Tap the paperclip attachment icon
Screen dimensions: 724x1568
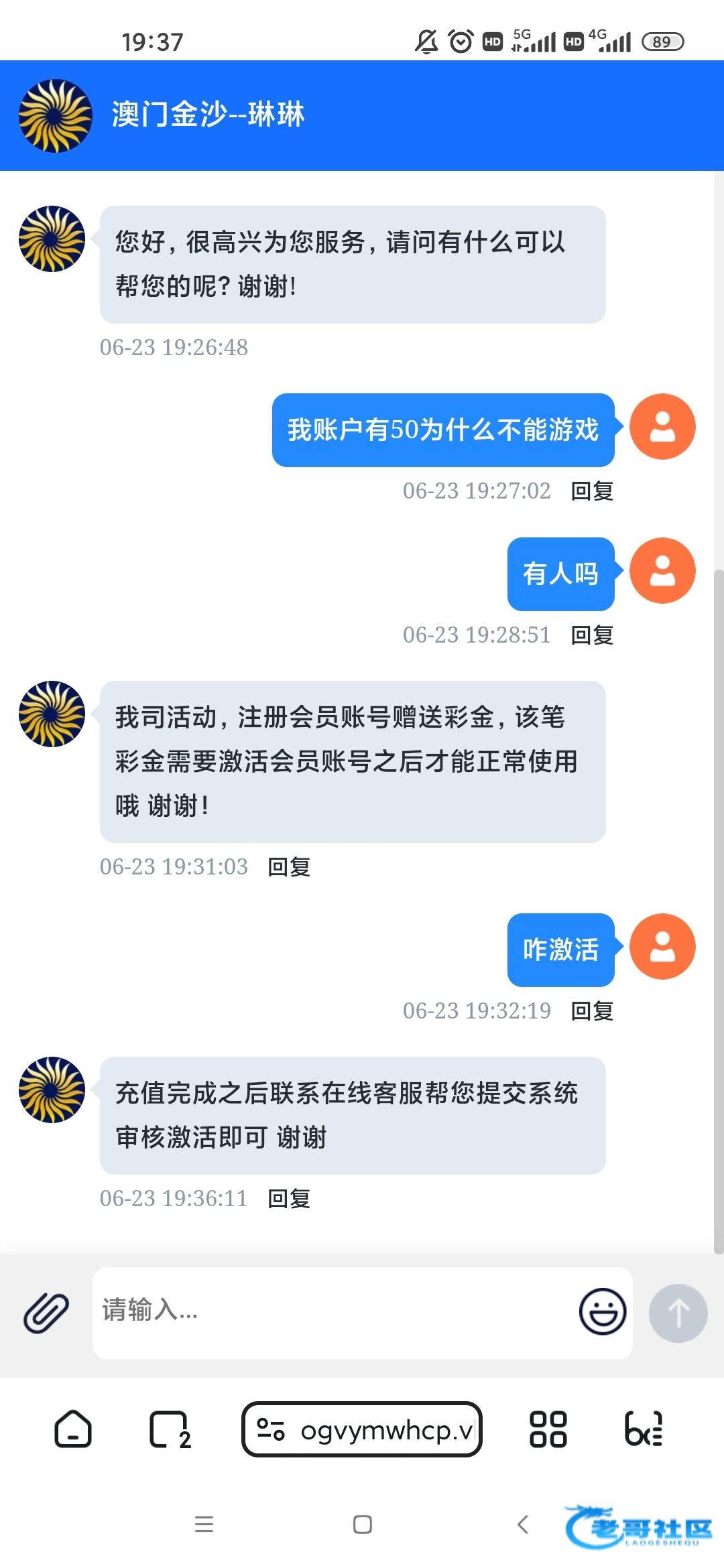[46, 1312]
